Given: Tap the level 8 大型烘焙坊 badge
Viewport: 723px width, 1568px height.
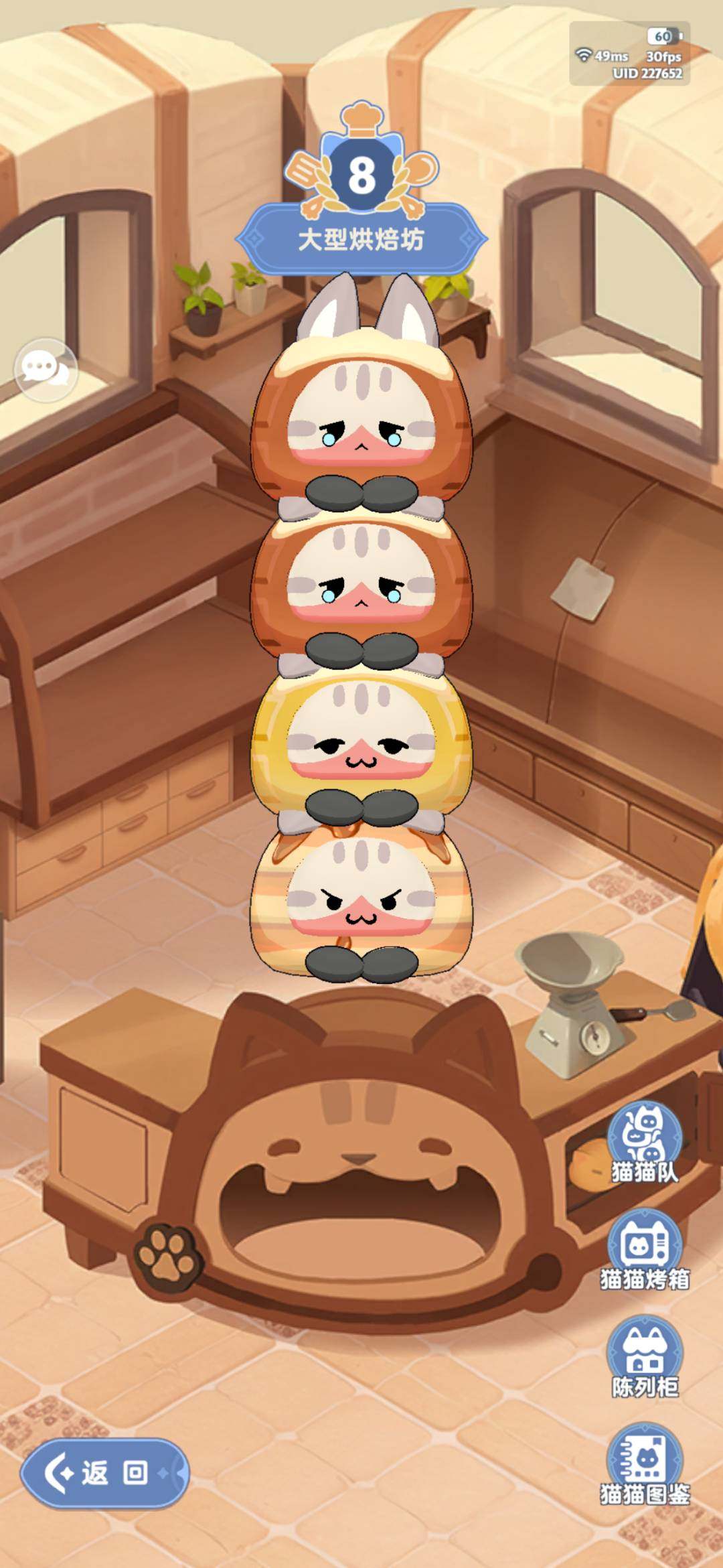Looking at the screenshot, I should (361, 194).
